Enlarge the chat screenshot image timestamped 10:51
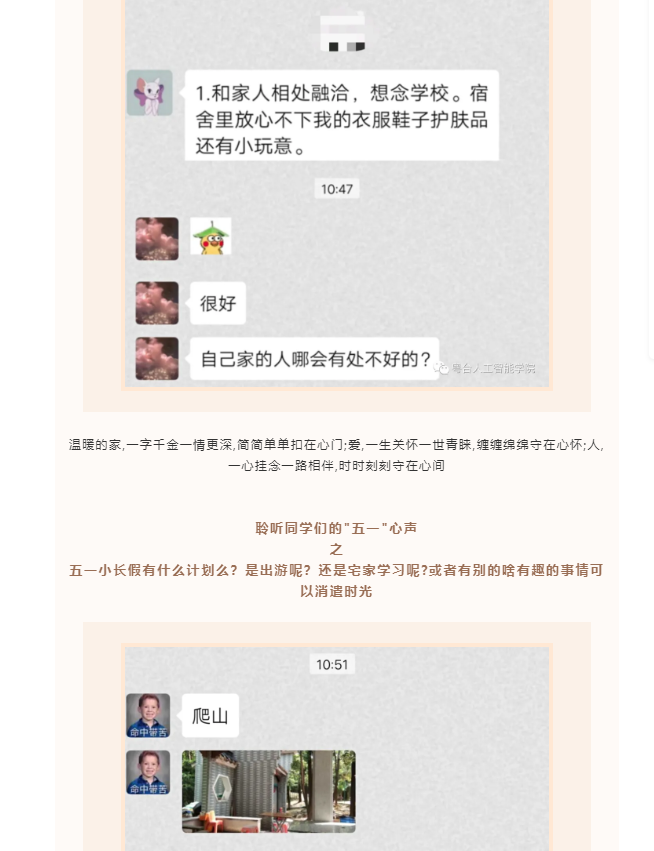The width and height of the screenshot is (654, 851). 337,740
